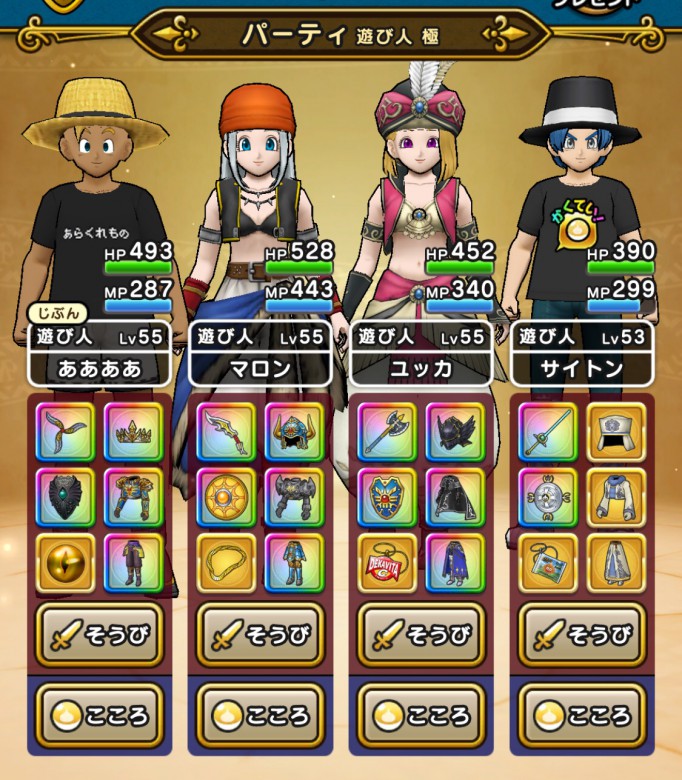Open そうび for ユッカ

point(420,634)
